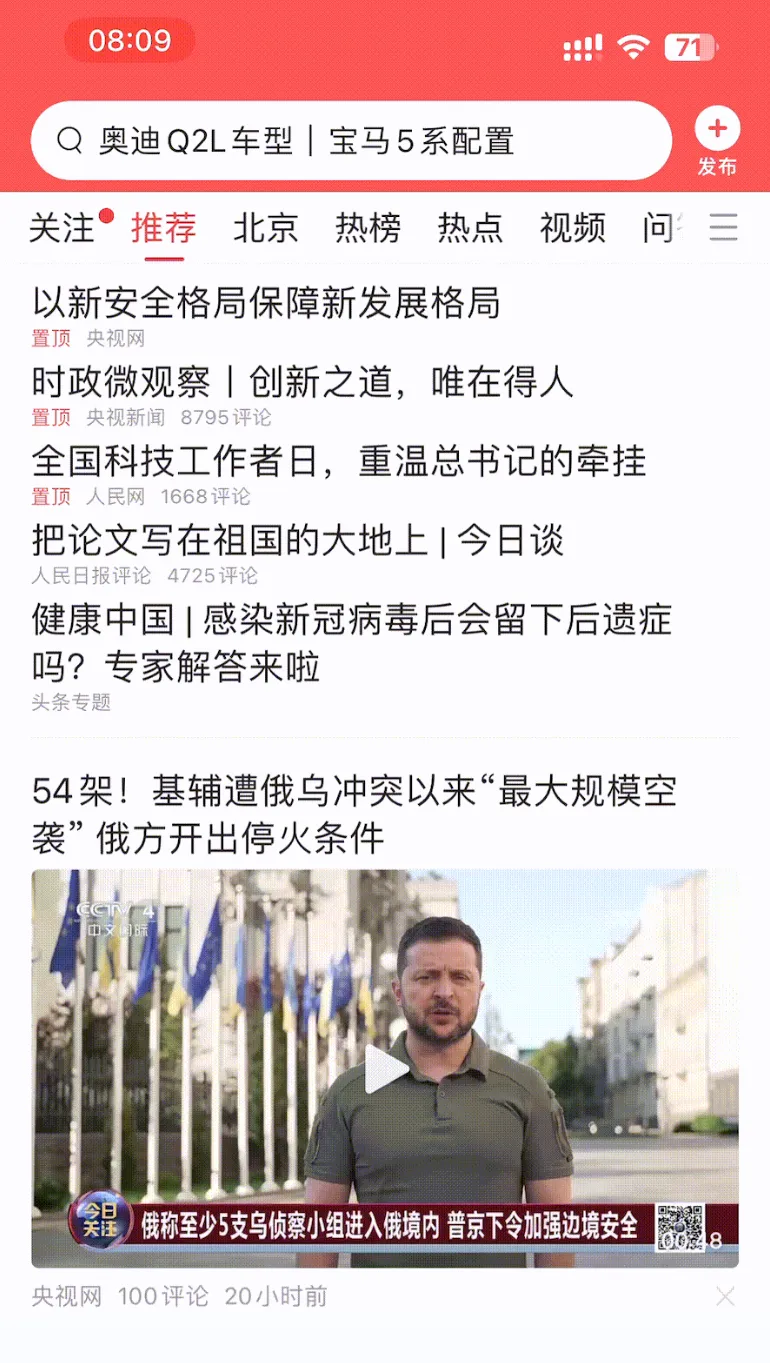Viewport: 770px width, 1363px height.
Task: Open the 热榜 tab
Action: pos(368,228)
